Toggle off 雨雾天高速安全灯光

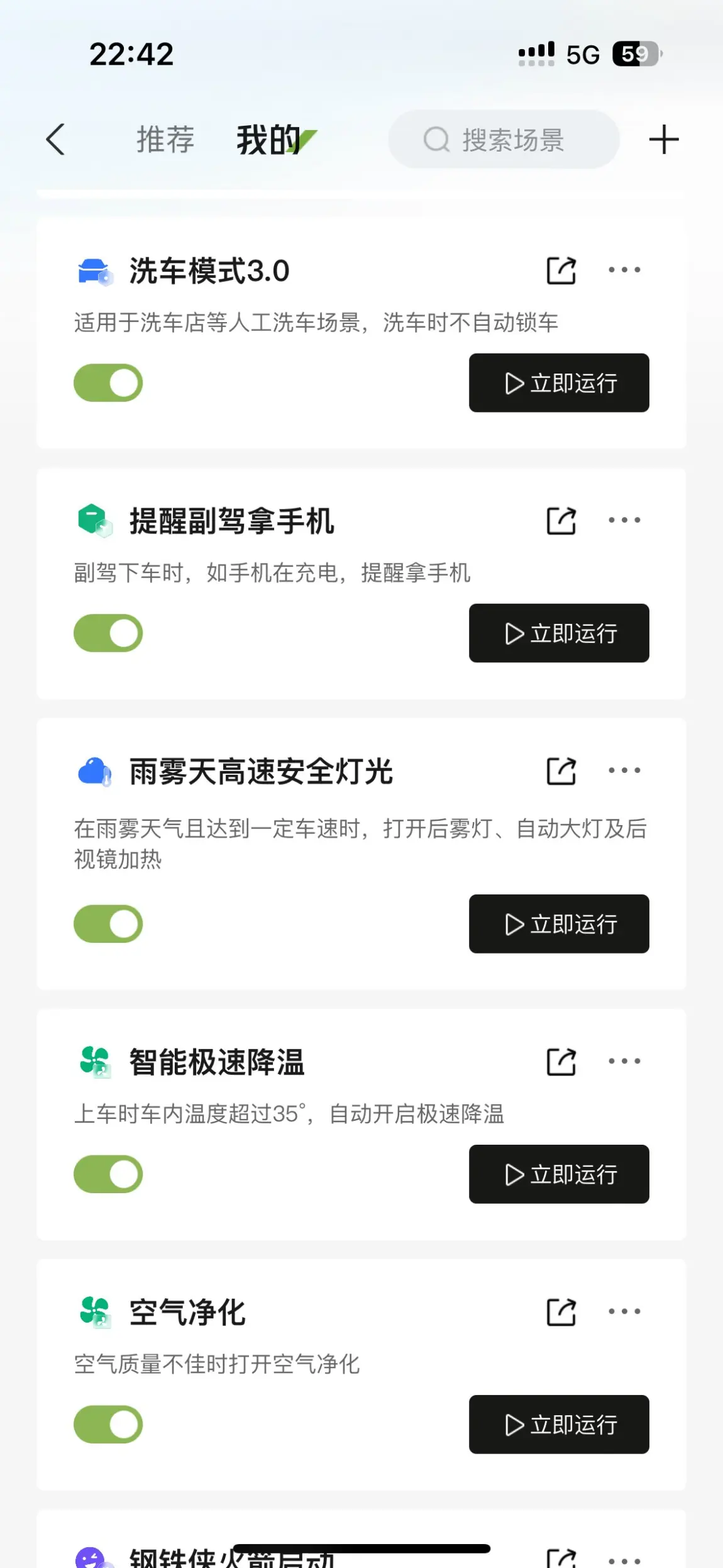click(x=108, y=923)
